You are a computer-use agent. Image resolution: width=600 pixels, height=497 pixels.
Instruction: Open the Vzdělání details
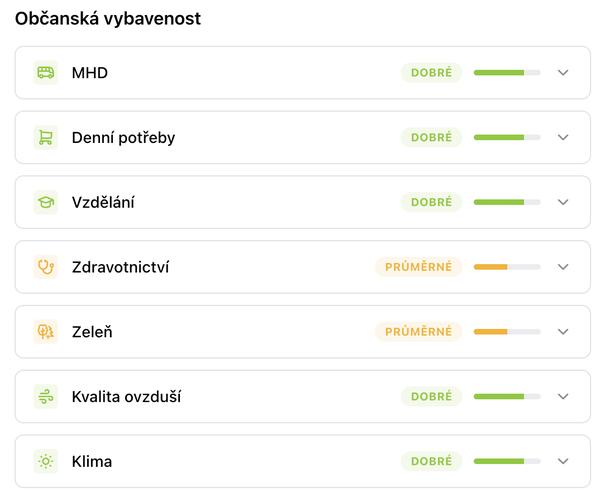[563, 202]
